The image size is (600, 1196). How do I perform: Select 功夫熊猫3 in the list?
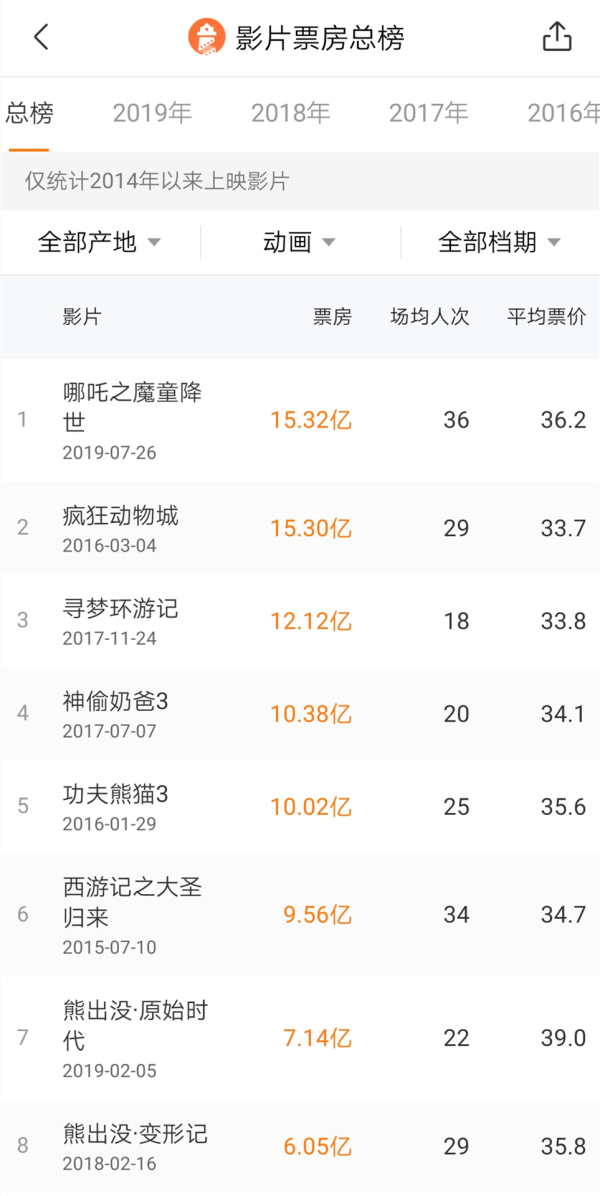point(300,806)
